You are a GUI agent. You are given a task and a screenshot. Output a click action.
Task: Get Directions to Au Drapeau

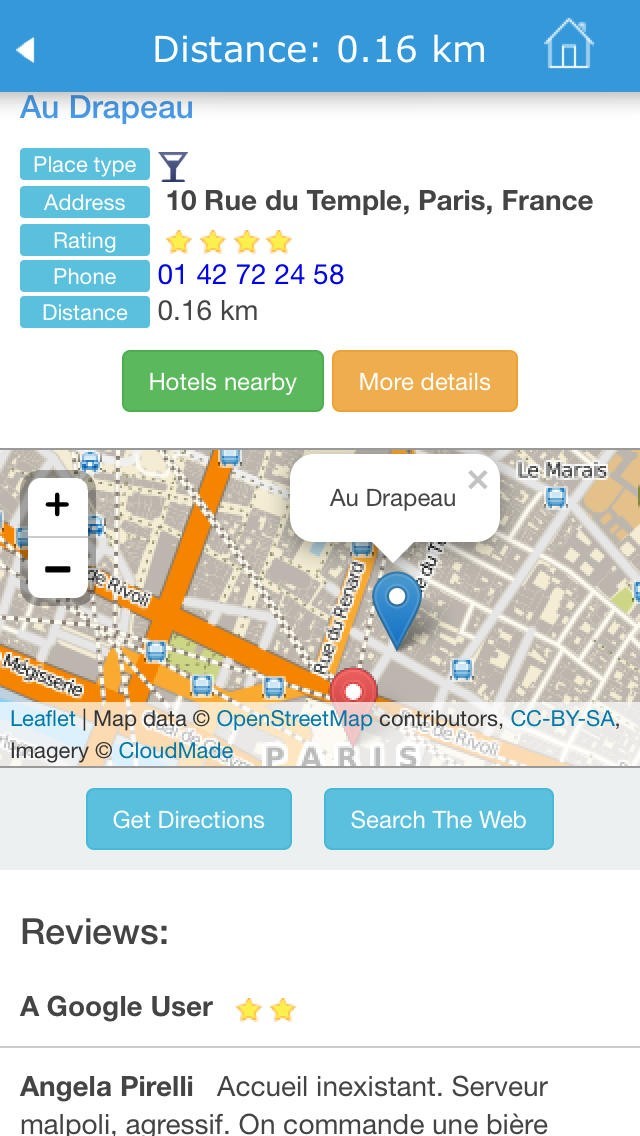(189, 819)
